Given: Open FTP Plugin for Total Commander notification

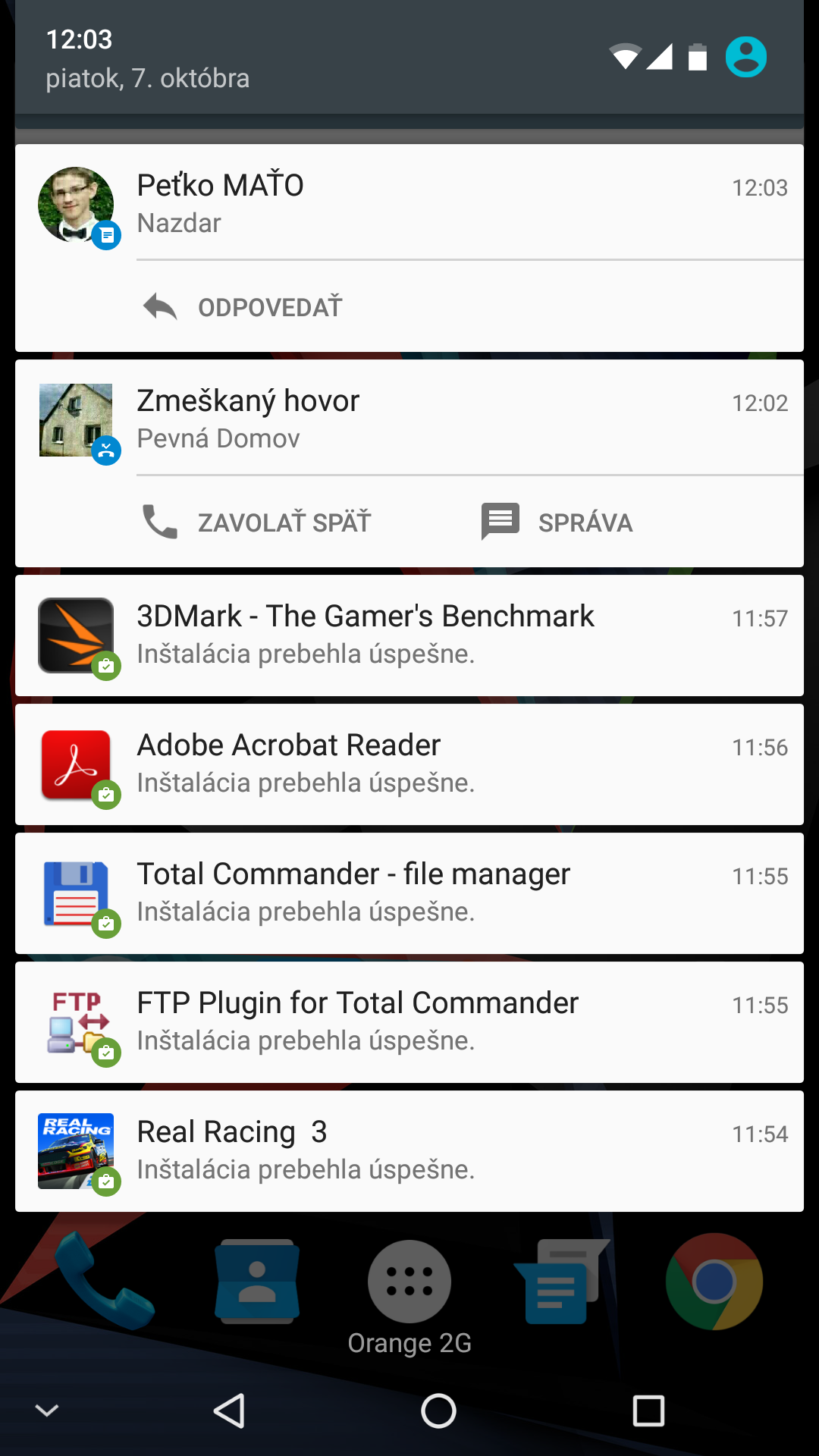Looking at the screenshot, I should click(x=409, y=1022).
